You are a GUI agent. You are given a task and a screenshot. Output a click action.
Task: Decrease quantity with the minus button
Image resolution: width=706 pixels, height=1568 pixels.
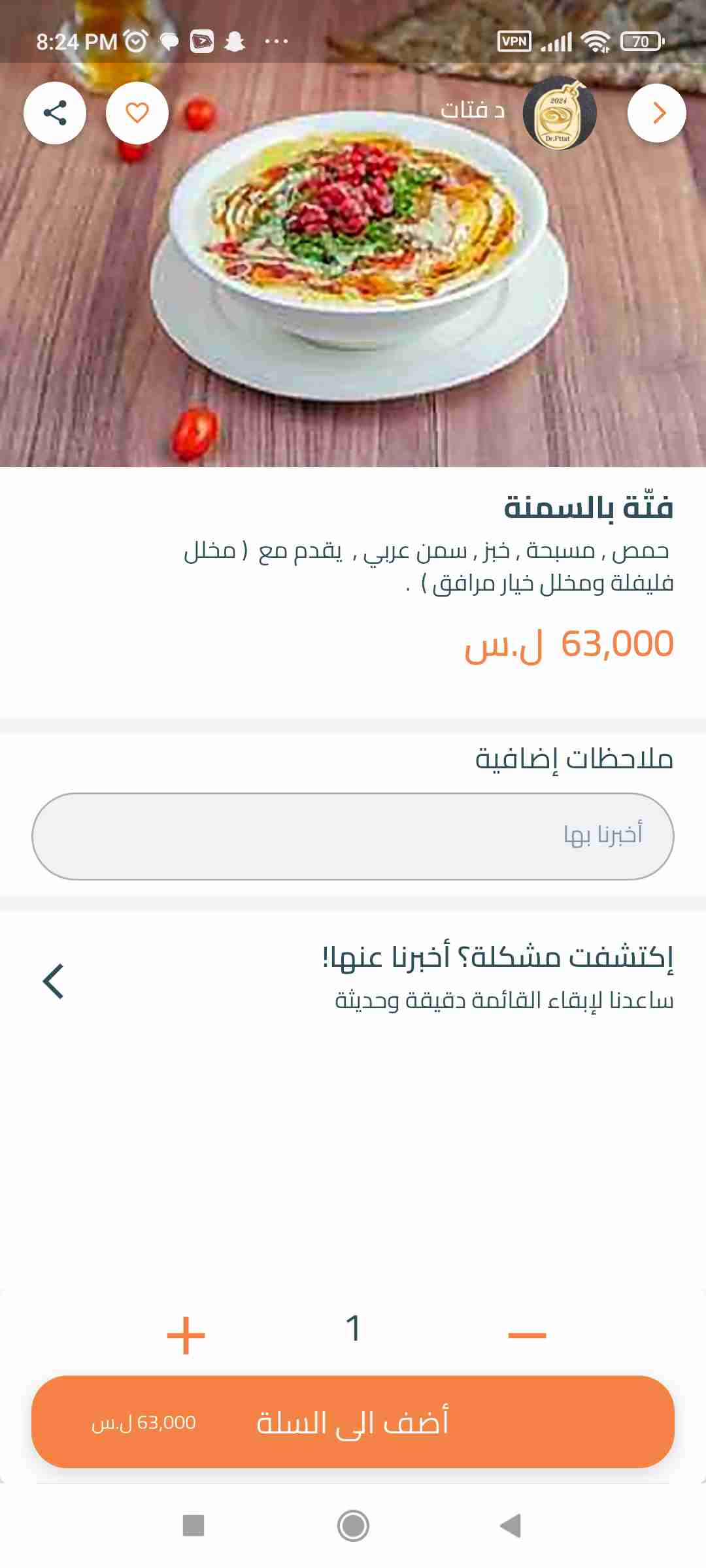(527, 1335)
